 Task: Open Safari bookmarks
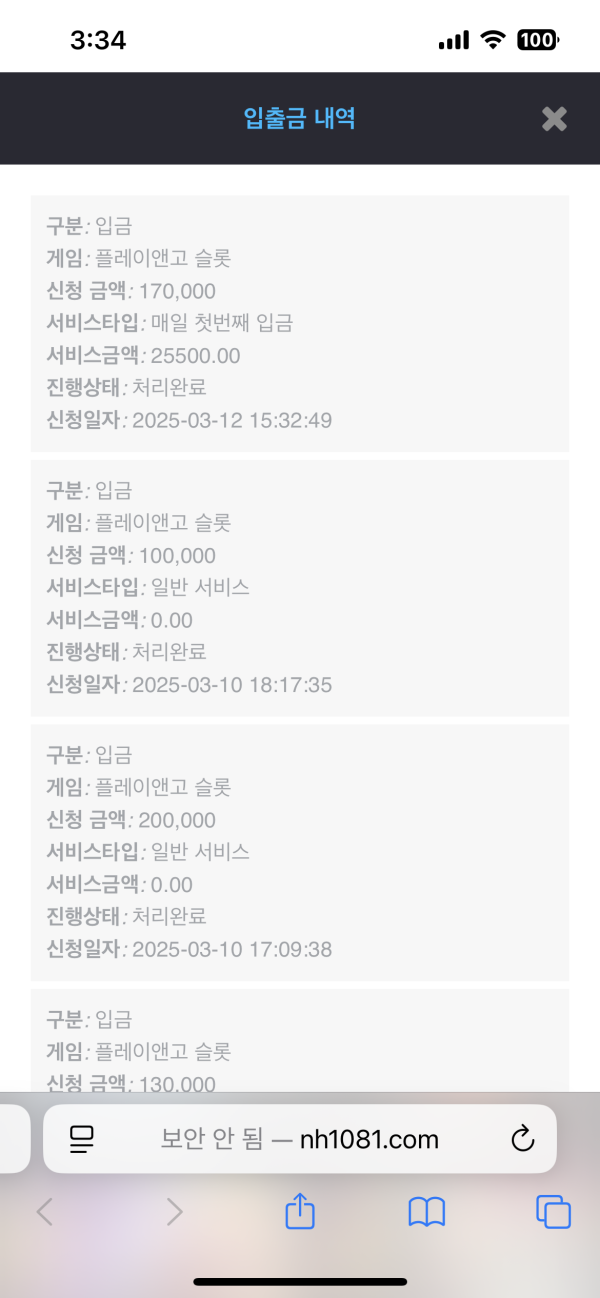(x=427, y=1212)
